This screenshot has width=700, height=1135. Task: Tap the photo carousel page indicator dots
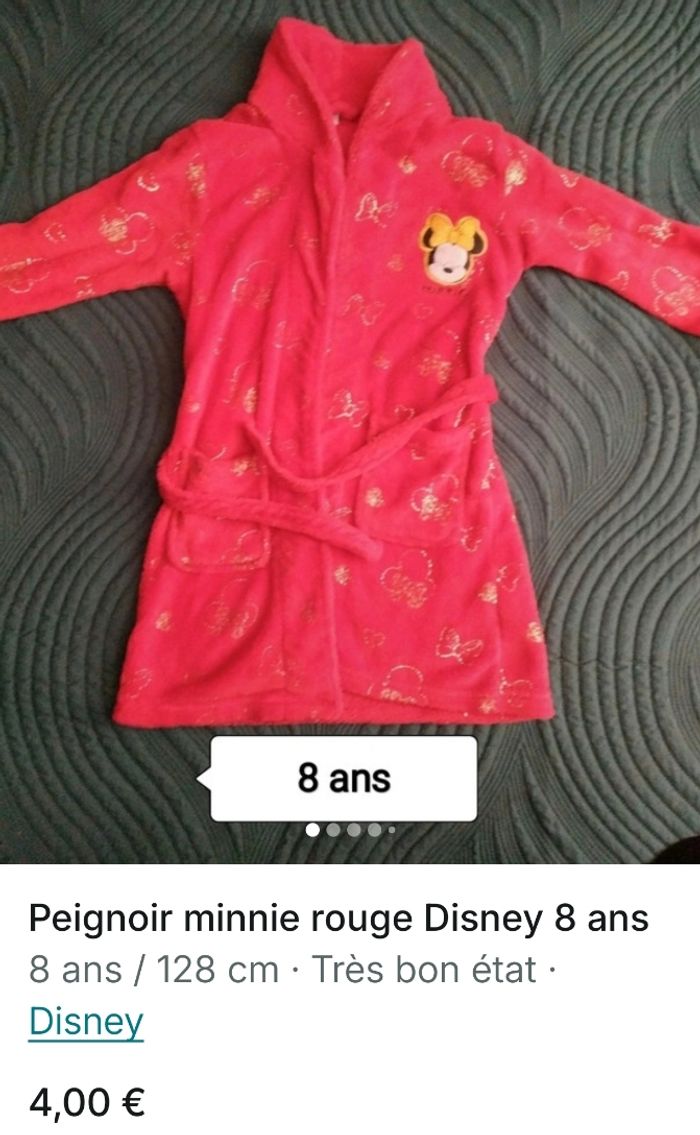pos(350,829)
